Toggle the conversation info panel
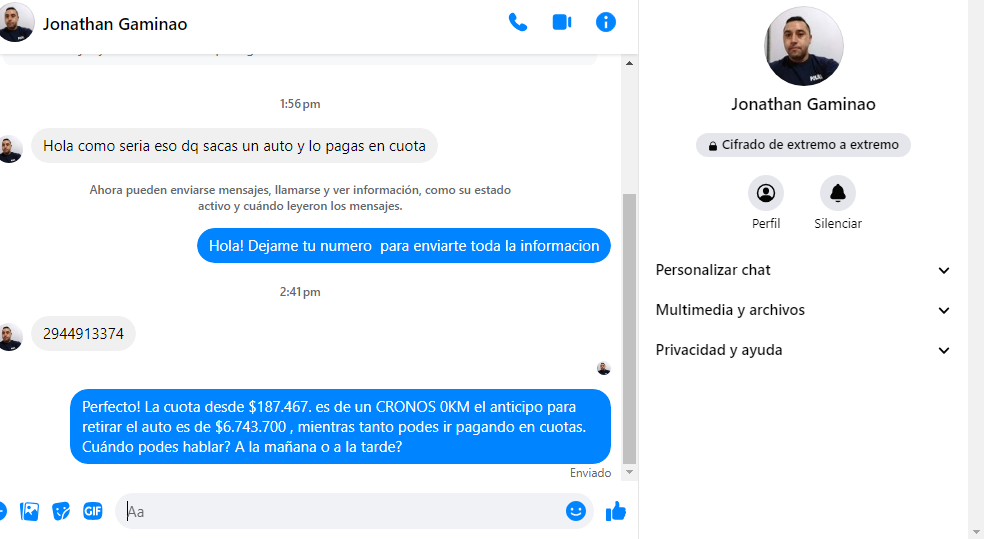 click(605, 22)
